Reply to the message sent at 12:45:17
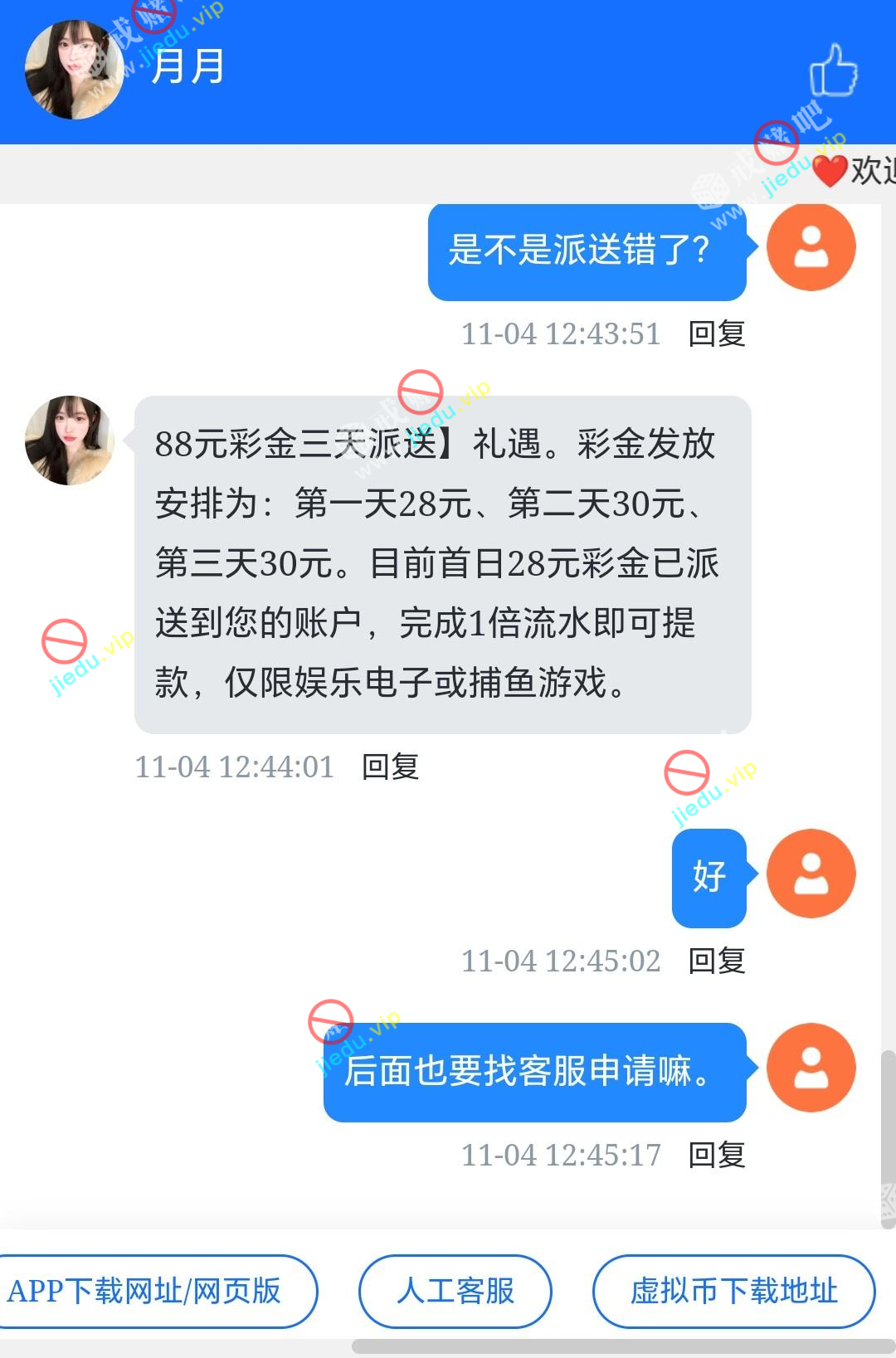Screen dimensions: 896x1358 [x=717, y=1156]
